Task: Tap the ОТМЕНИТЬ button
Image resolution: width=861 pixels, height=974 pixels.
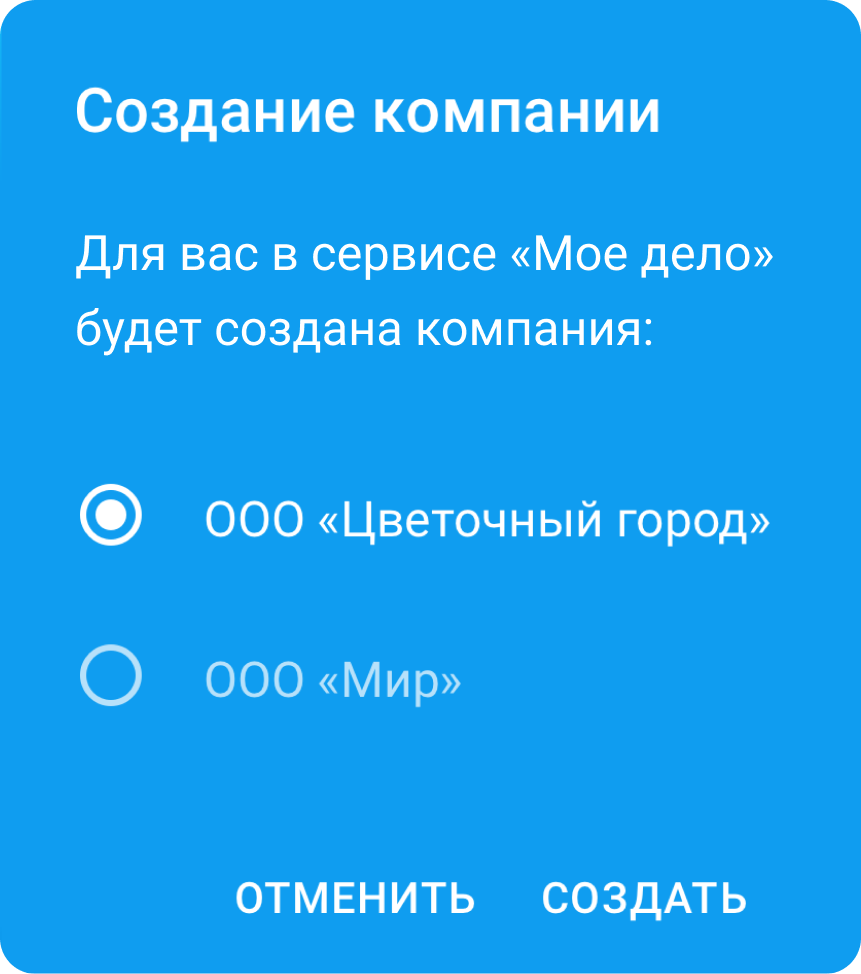Action: (x=355, y=898)
